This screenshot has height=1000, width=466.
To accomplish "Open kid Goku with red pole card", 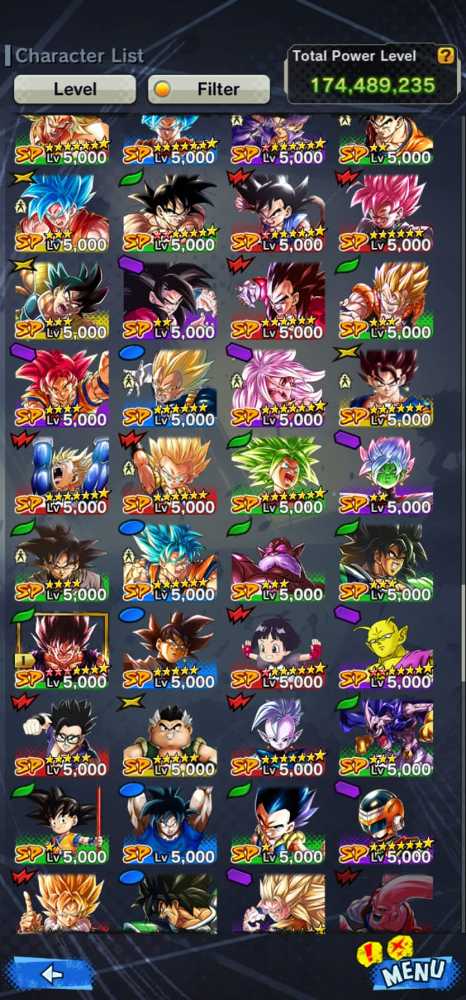I will pyautogui.click(x=62, y=823).
